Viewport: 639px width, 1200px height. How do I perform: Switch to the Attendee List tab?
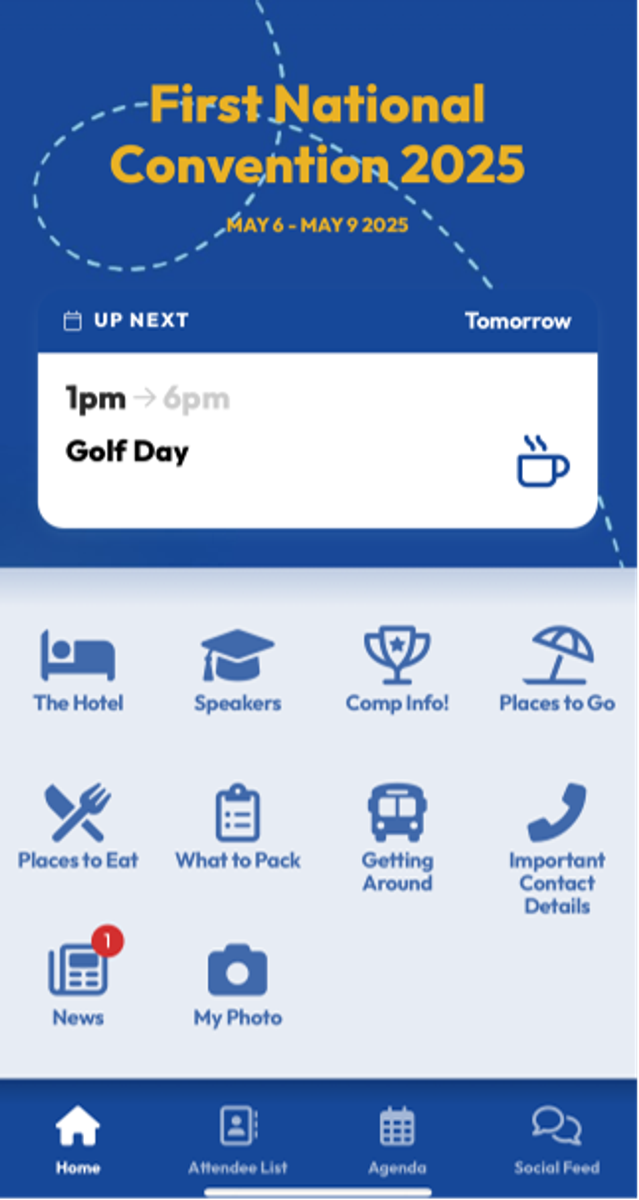238,1140
